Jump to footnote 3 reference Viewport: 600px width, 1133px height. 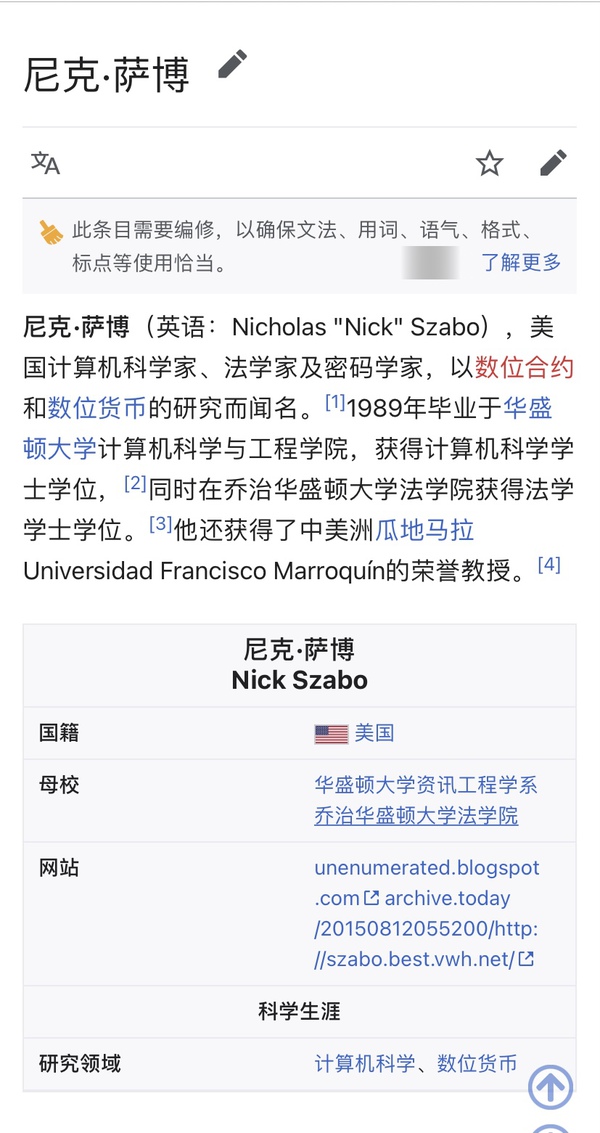[x=160, y=523]
